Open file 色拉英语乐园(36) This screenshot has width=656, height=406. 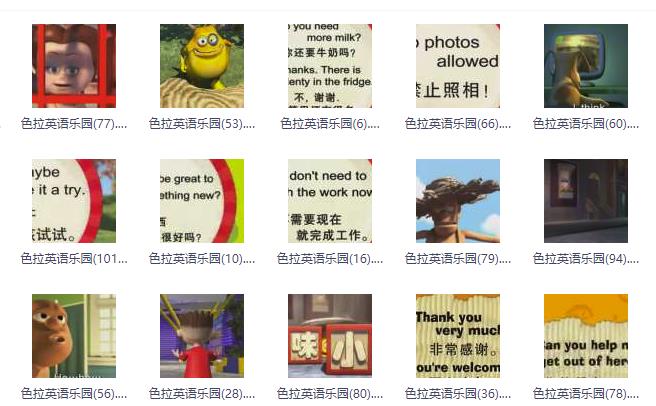(458, 336)
